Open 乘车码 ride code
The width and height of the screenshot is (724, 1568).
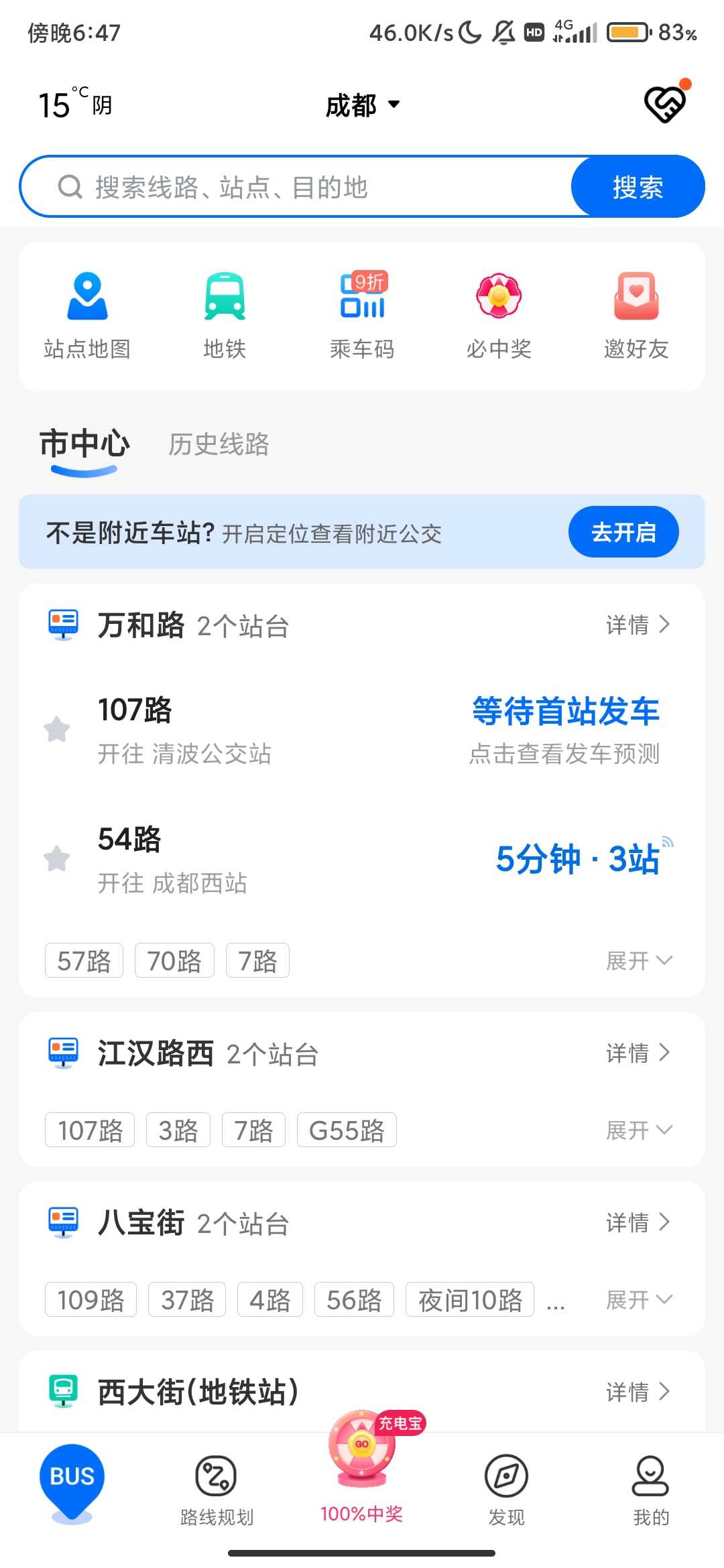362,315
